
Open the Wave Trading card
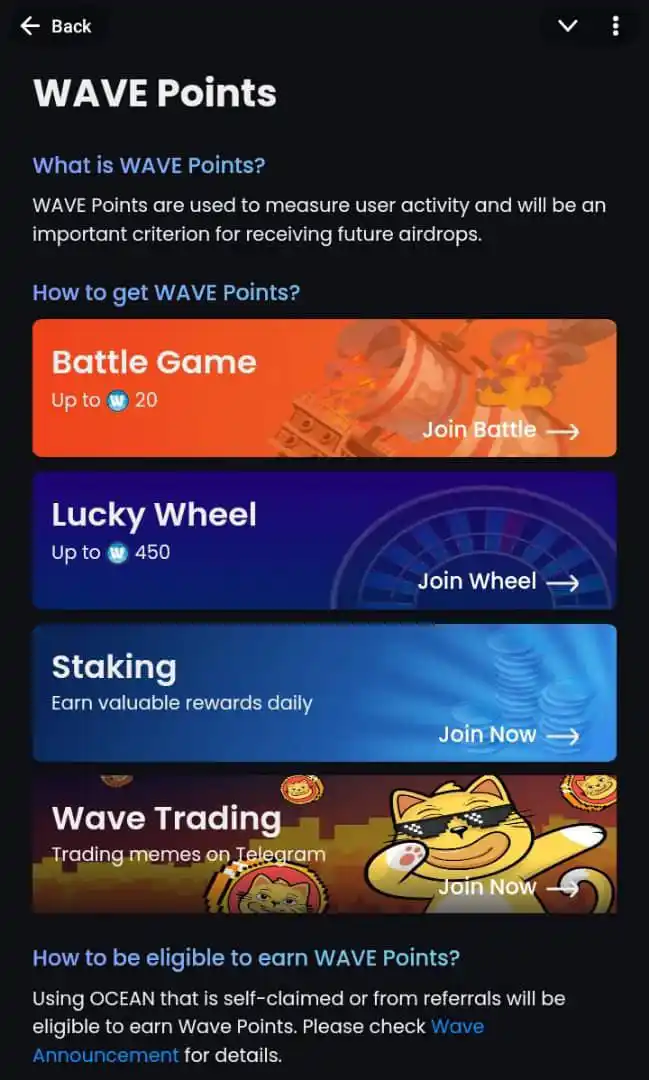pos(324,844)
